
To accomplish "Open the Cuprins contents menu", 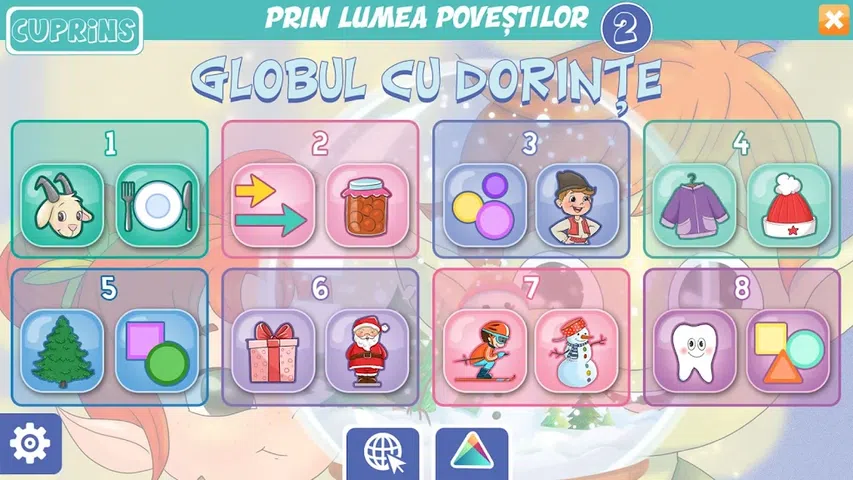I will [74, 29].
